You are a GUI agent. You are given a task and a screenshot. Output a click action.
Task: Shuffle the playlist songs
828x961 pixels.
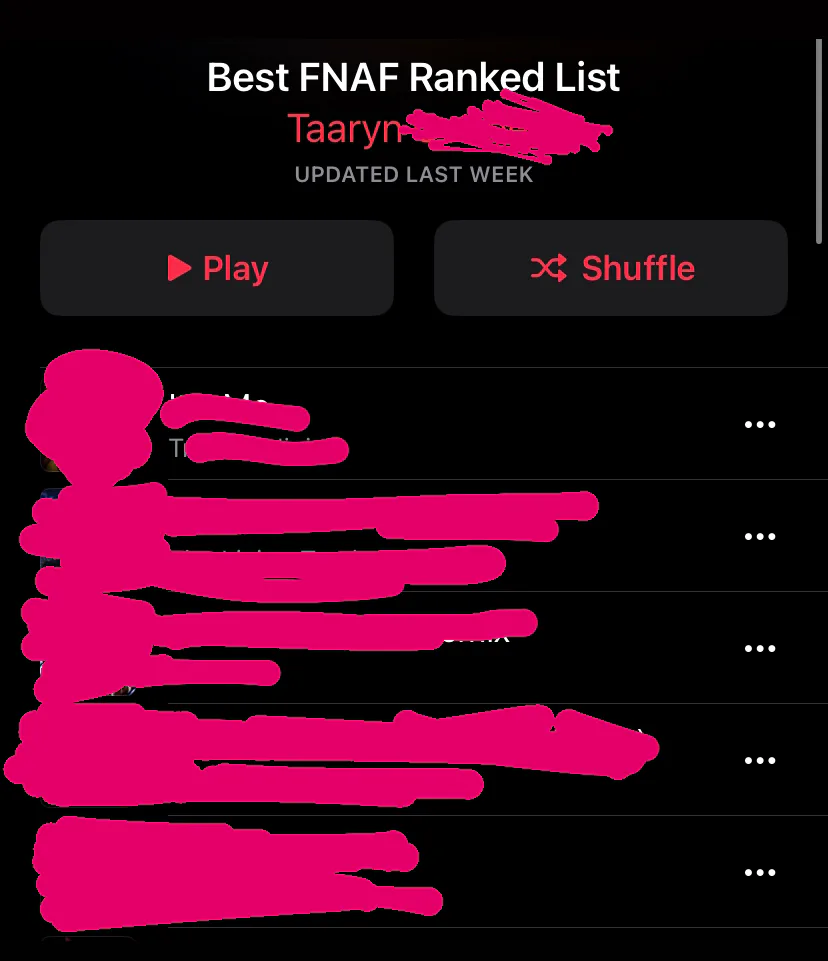click(x=610, y=268)
